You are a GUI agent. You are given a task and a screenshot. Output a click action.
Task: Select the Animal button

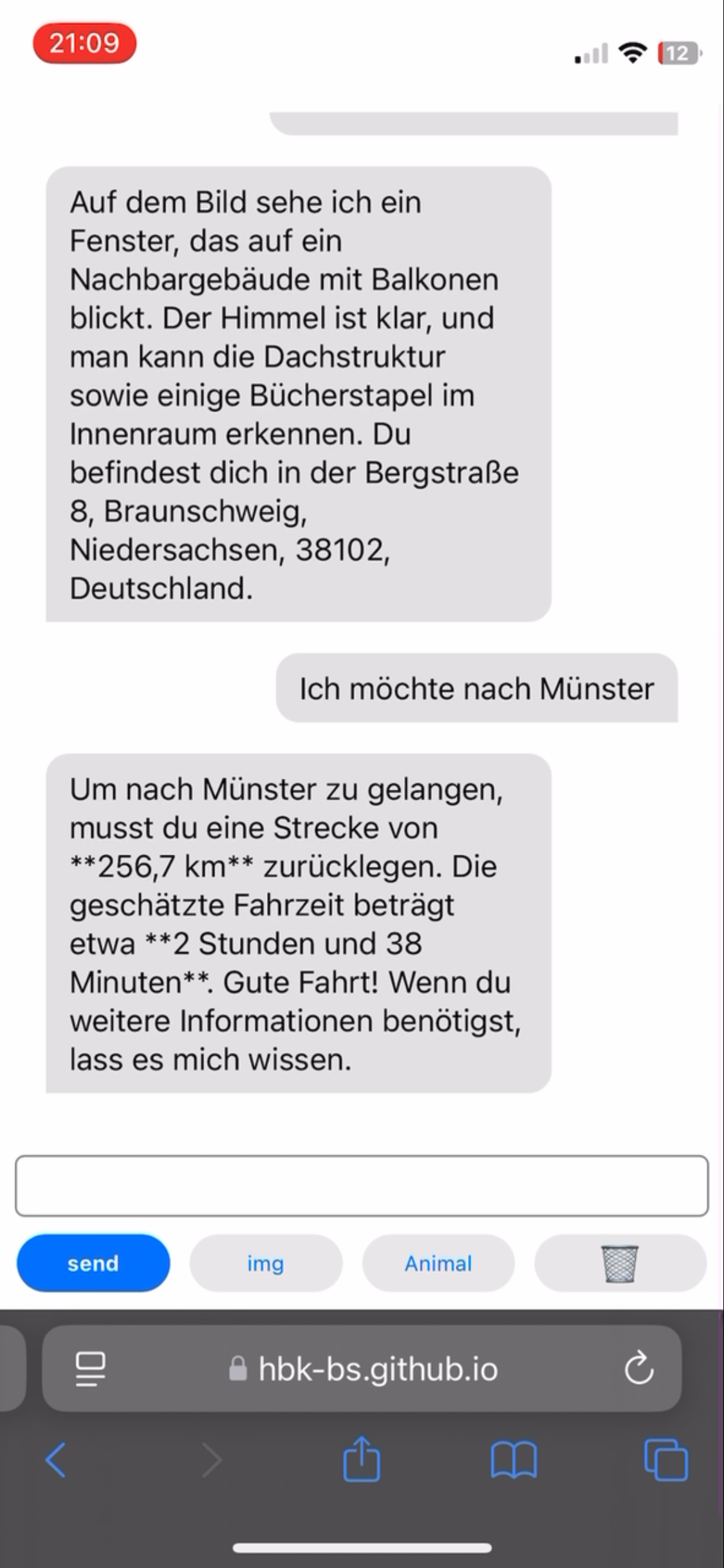438,1263
